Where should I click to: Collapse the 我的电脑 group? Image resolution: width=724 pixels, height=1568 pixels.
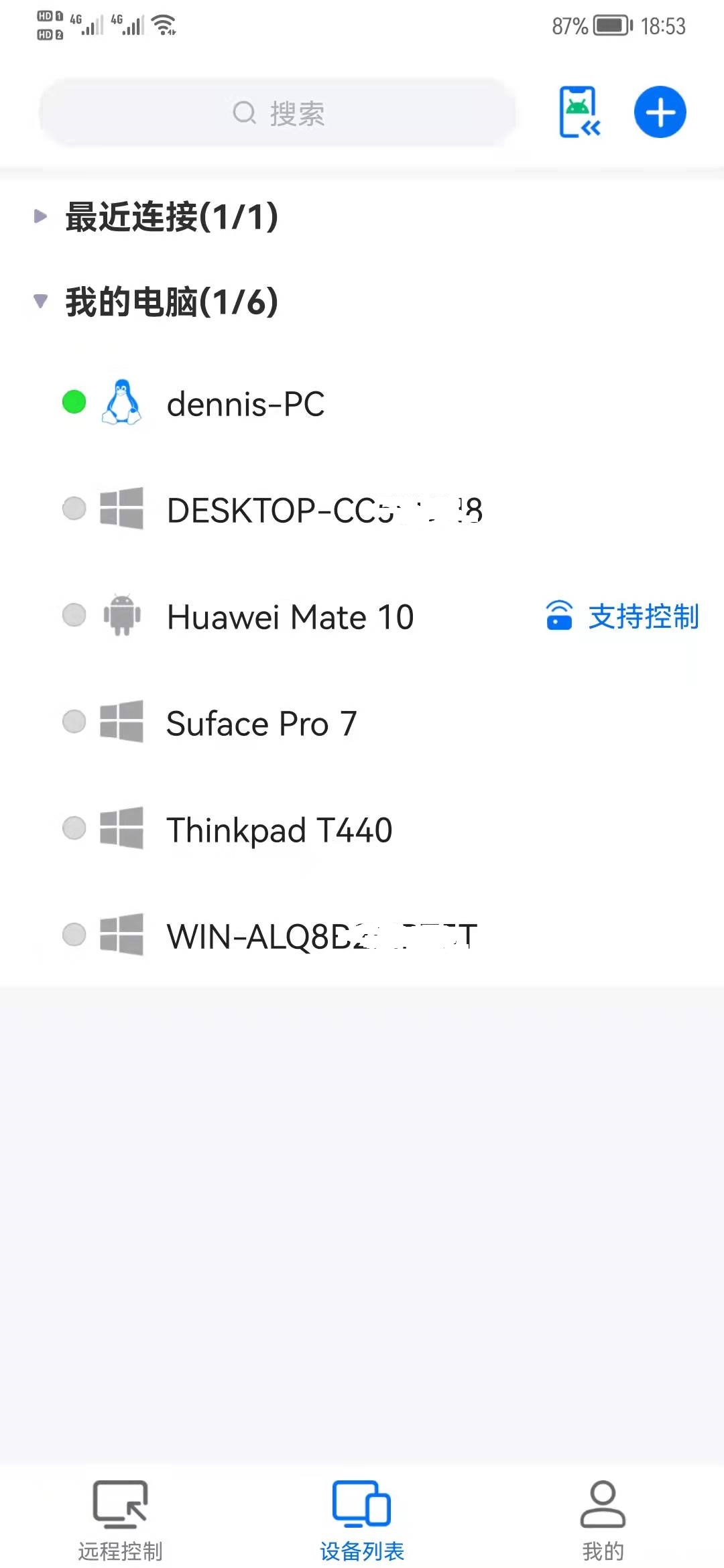click(171, 302)
